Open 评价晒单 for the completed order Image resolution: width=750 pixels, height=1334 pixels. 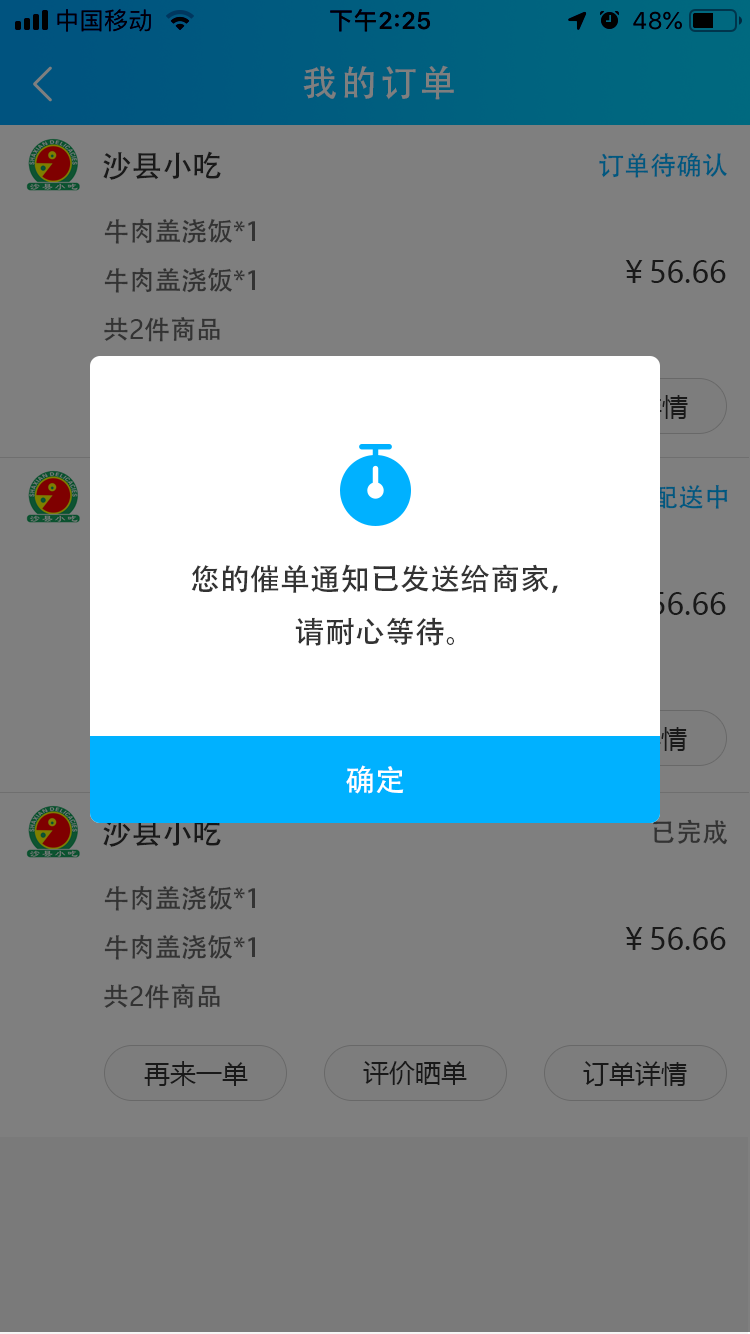pos(415,1074)
